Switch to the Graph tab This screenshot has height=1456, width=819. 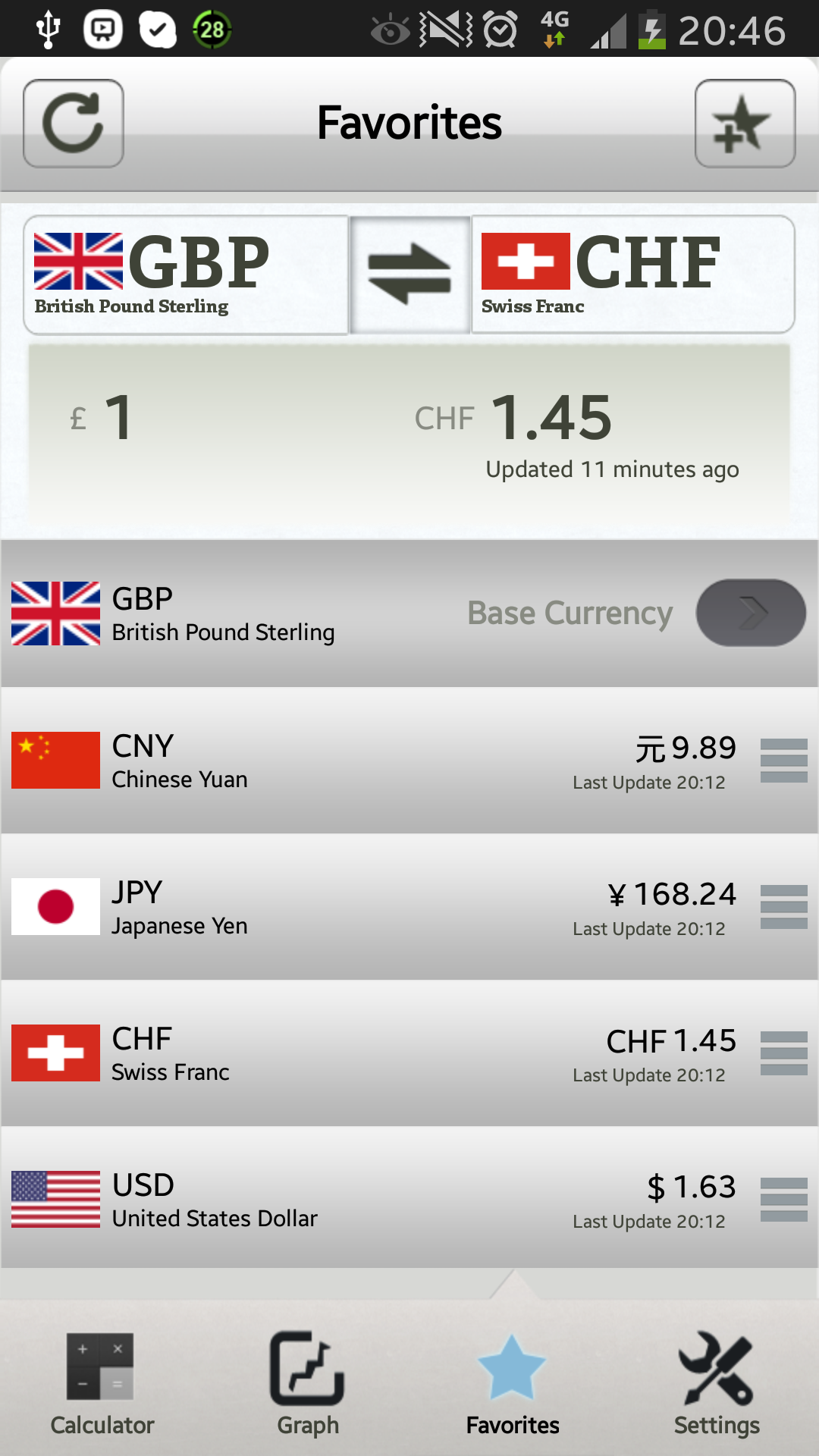tap(307, 1384)
